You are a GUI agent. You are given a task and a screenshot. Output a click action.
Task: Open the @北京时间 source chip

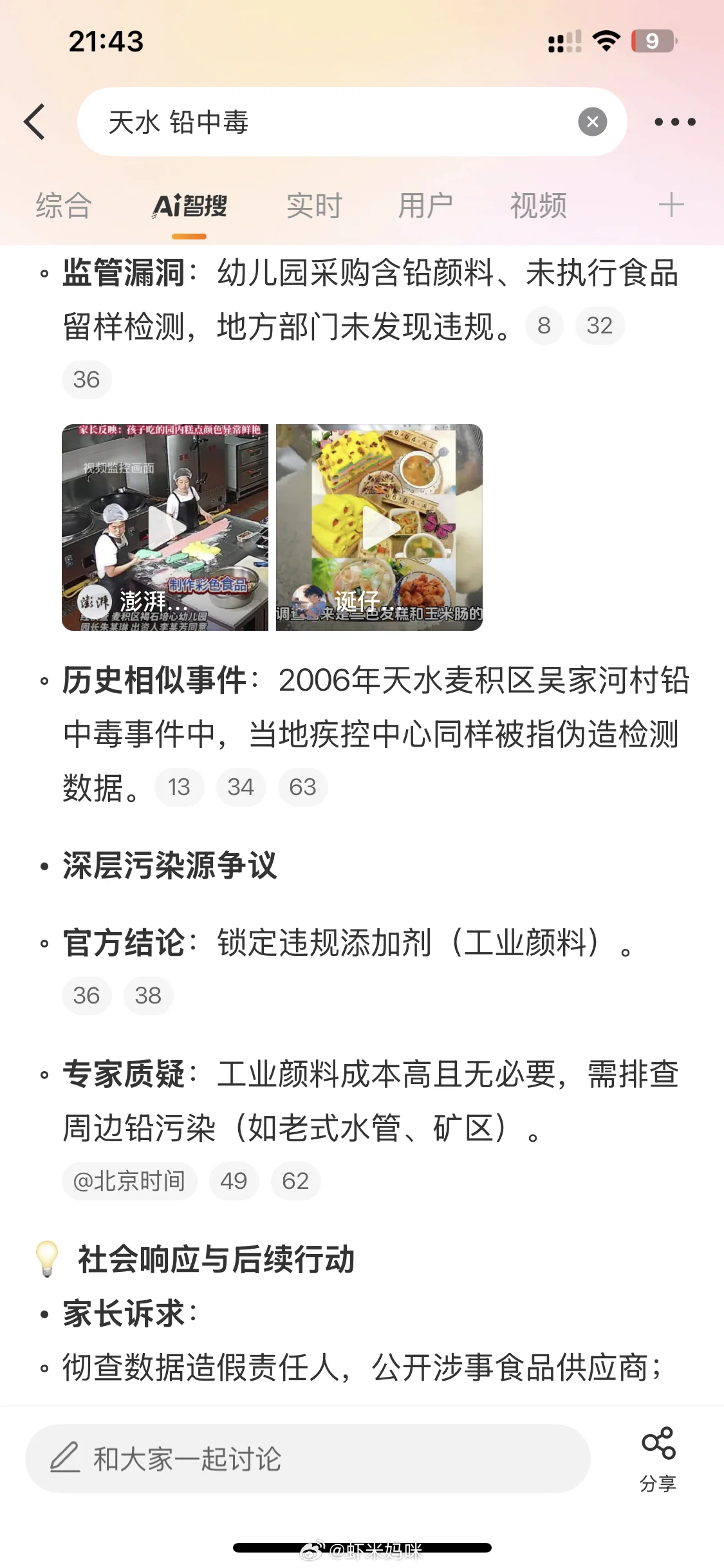(129, 1181)
